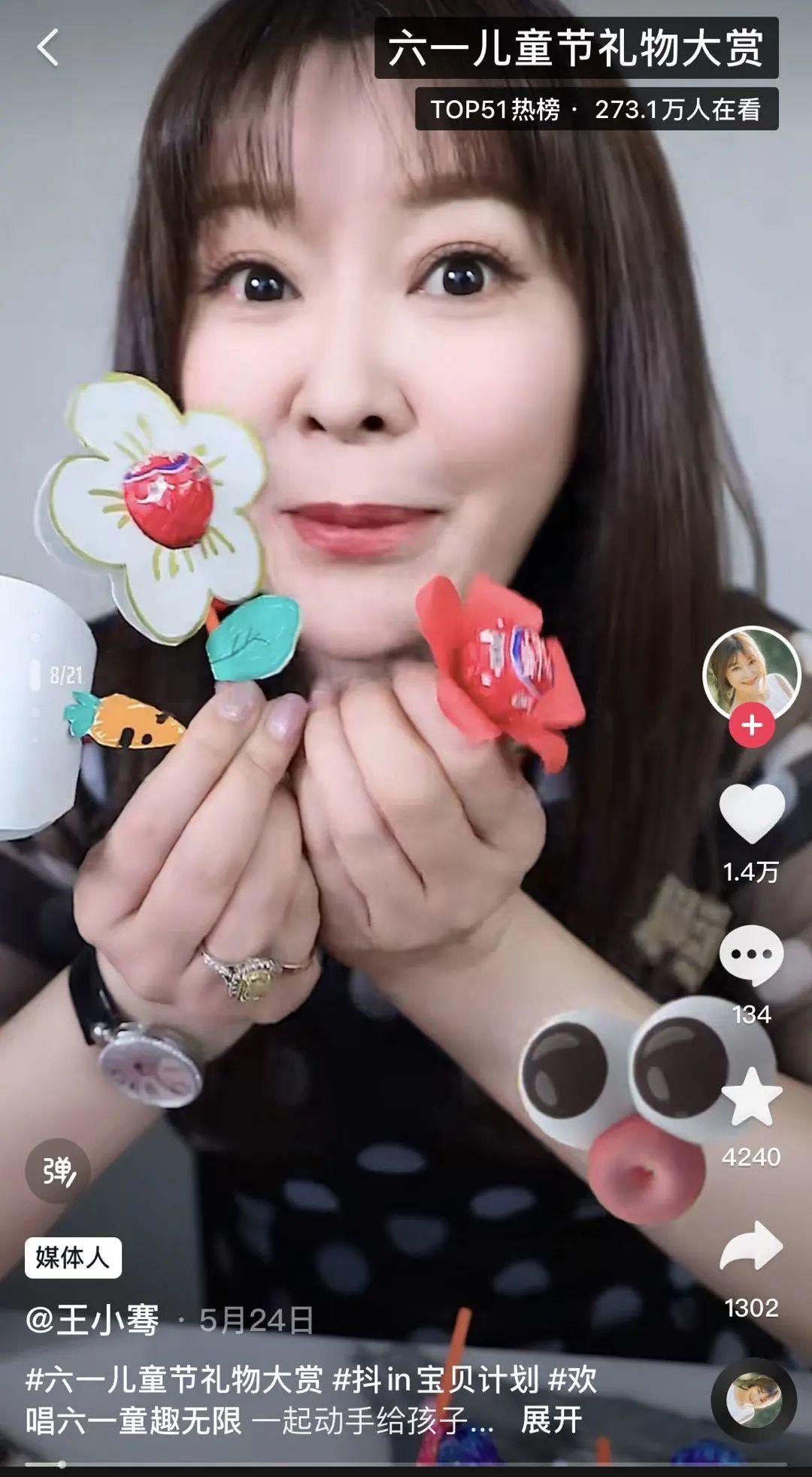The width and height of the screenshot is (812, 1477).
Task: Like this video with the heart
Action: (751, 814)
